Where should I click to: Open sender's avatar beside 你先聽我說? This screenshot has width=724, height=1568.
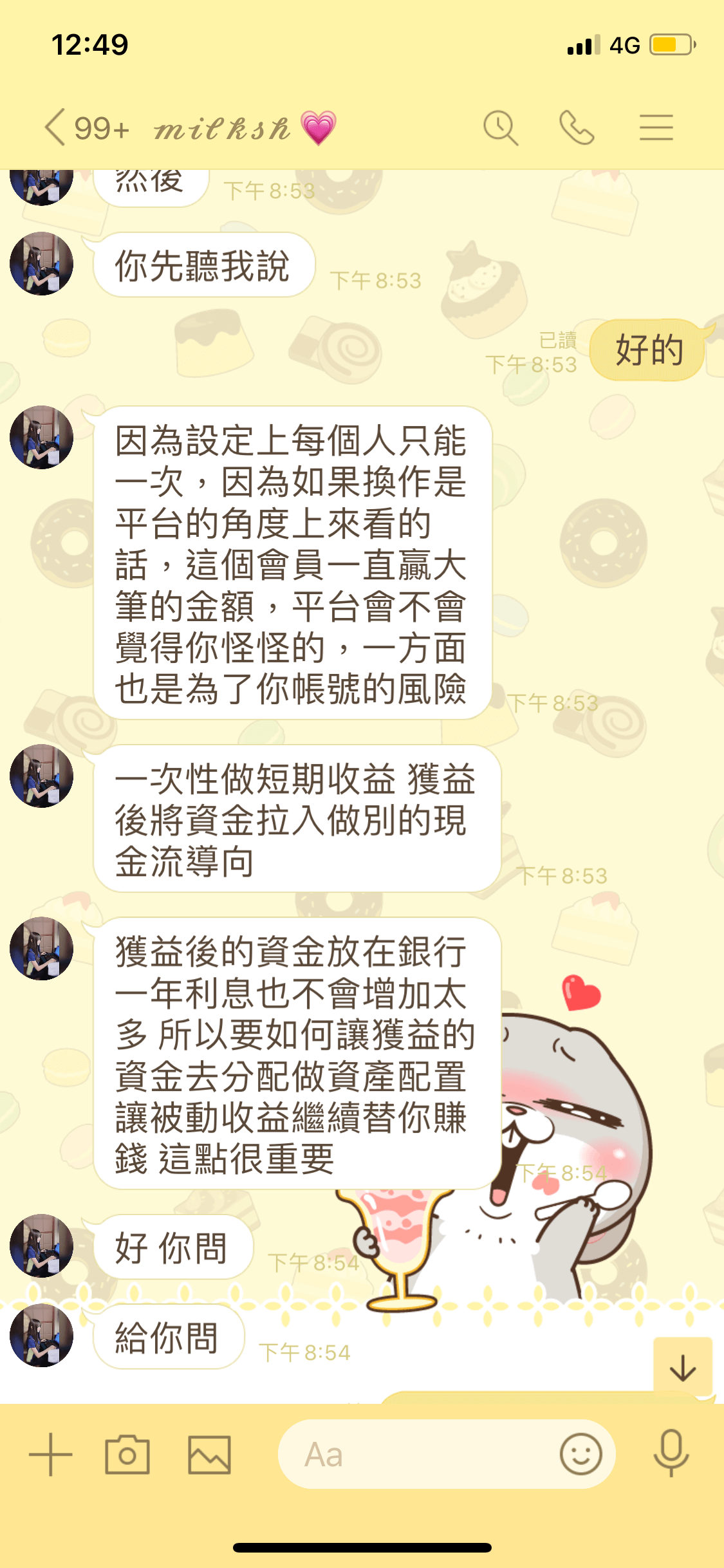(x=41, y=264)
